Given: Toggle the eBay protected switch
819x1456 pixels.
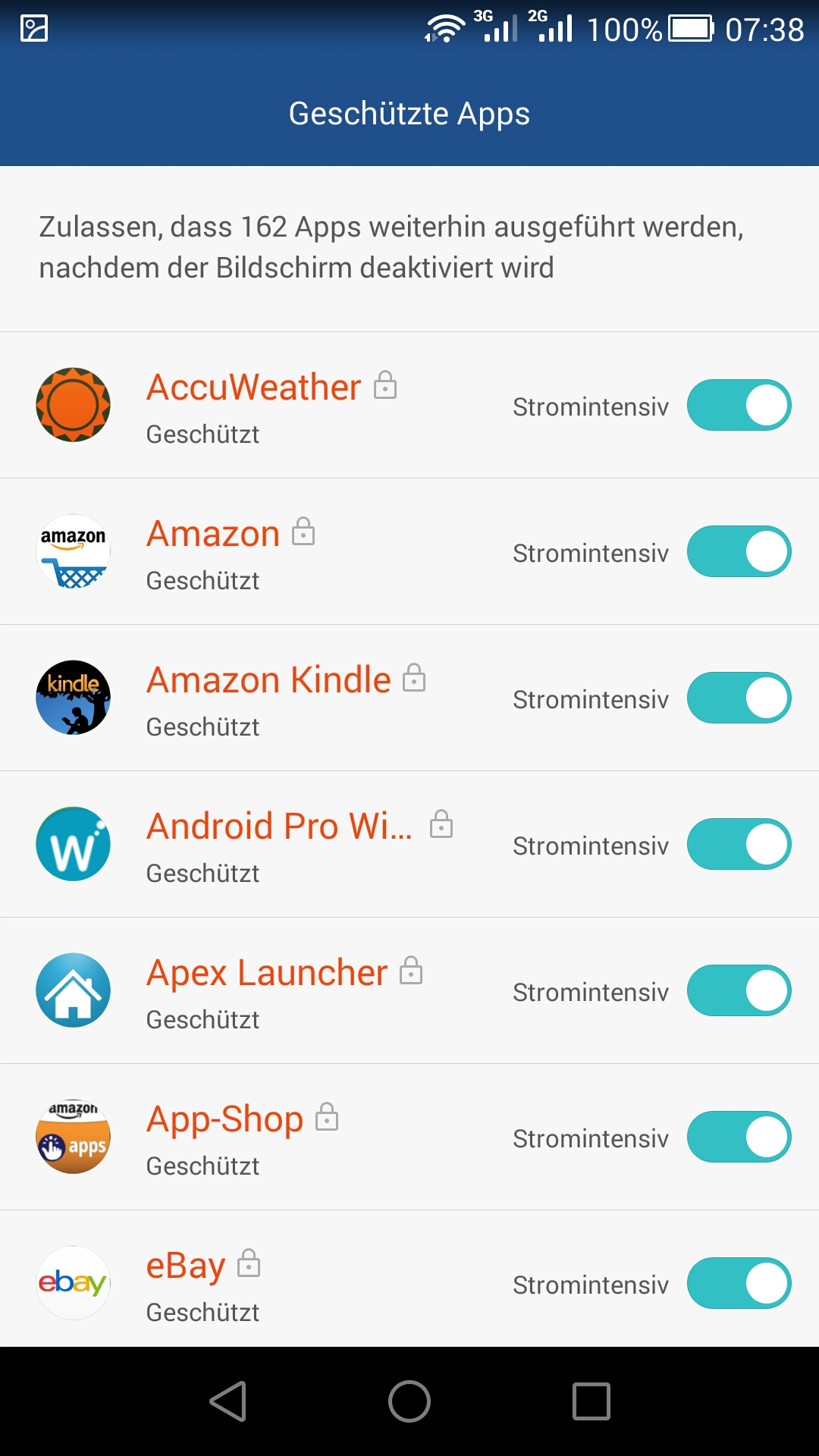Looking at the screenshot, I should (739, 1283).
